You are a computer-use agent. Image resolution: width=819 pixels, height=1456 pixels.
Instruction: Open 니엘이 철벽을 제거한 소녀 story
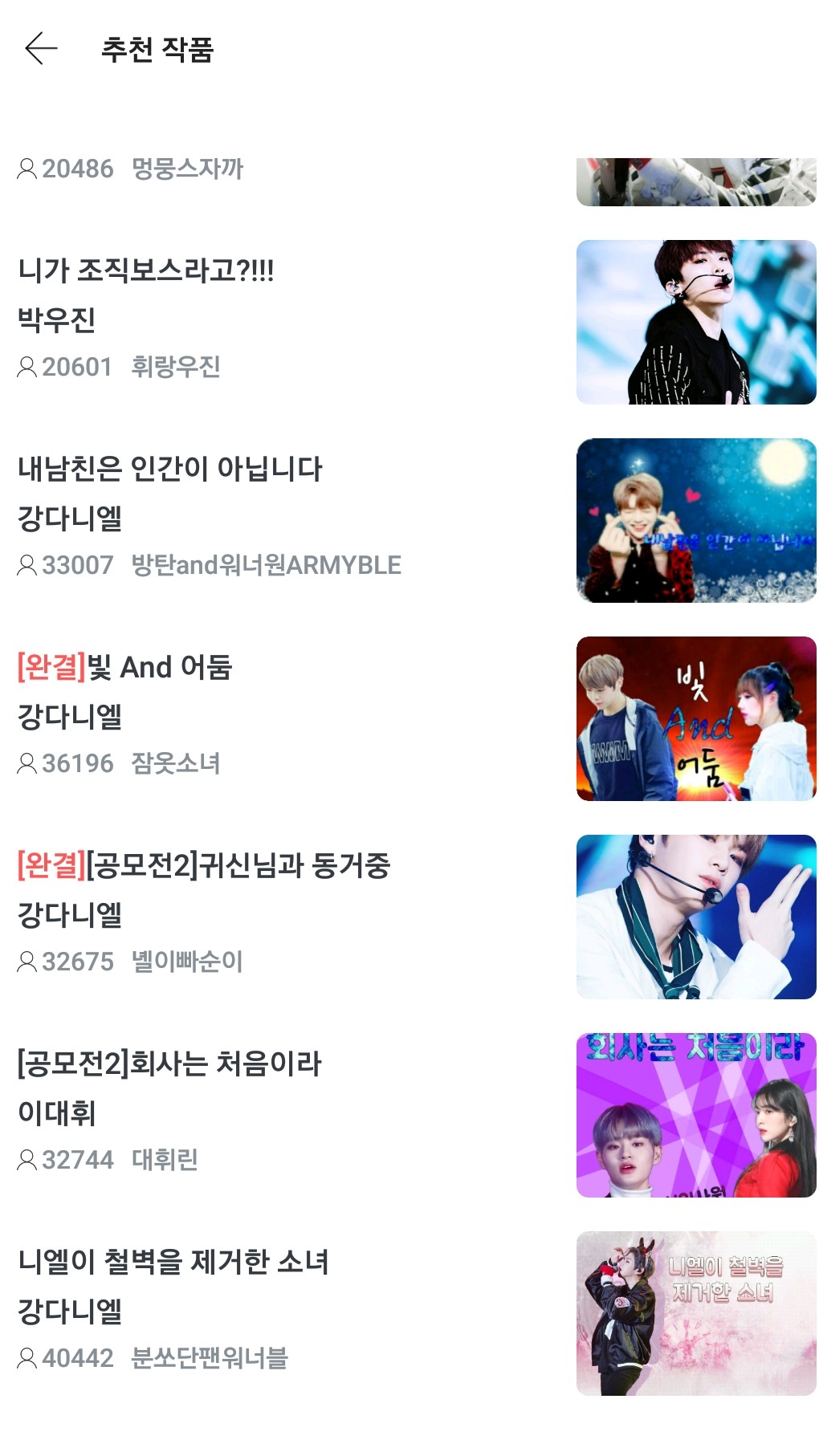point(173,1262)
